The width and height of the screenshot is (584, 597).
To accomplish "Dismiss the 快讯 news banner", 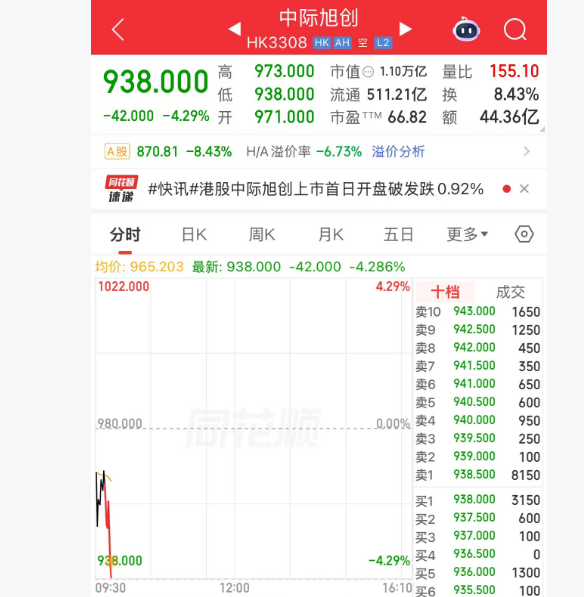I will (524, 189).
